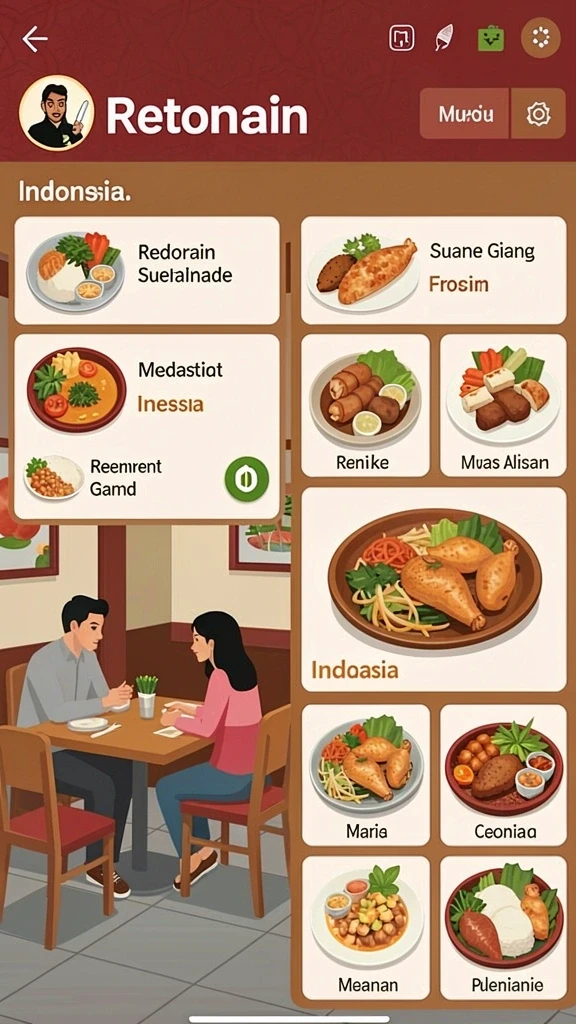Open the settings gear next to Muıoıu
Screen dimensions: 576x1024
(x=538, y=114)
